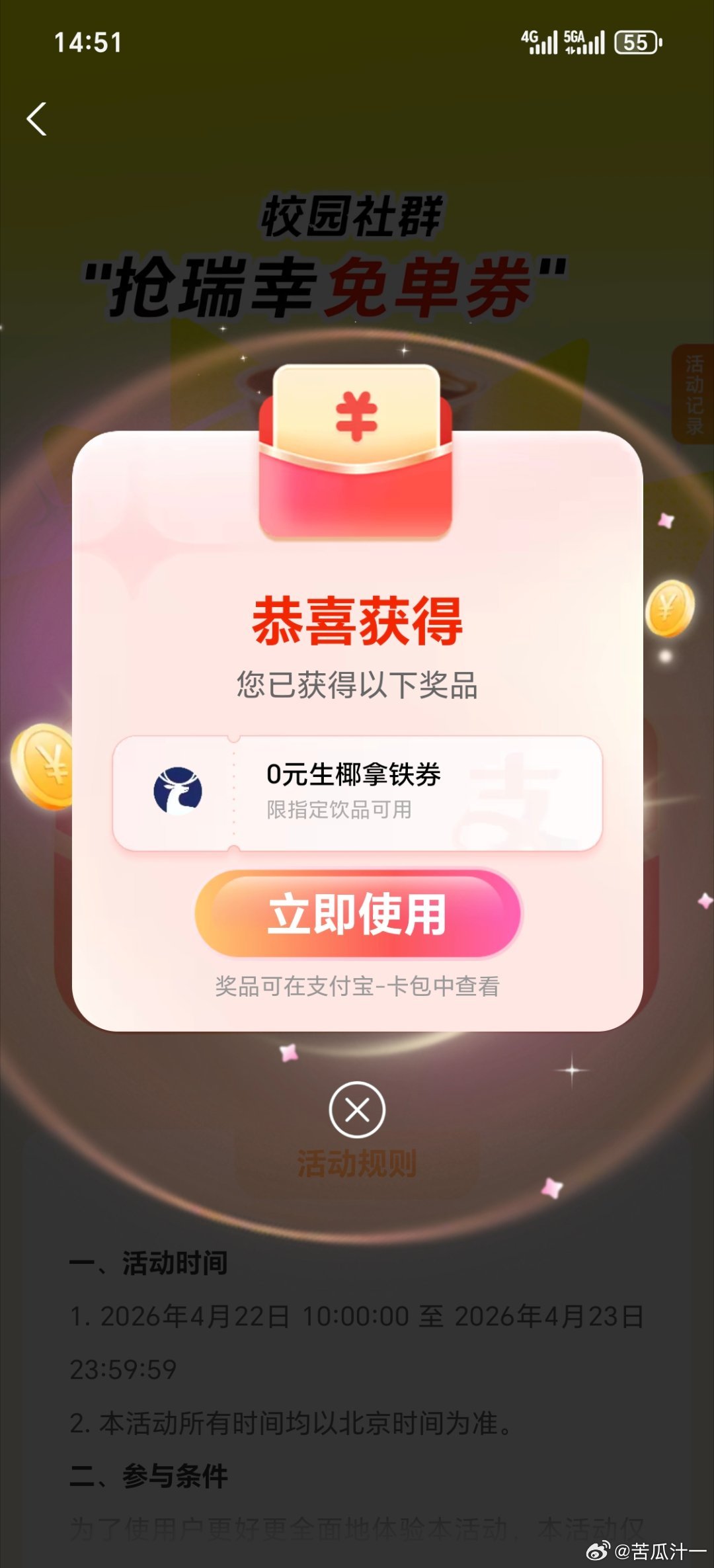Tap the back arrow at top
The image size is (714, 1568).
(37, 119)
